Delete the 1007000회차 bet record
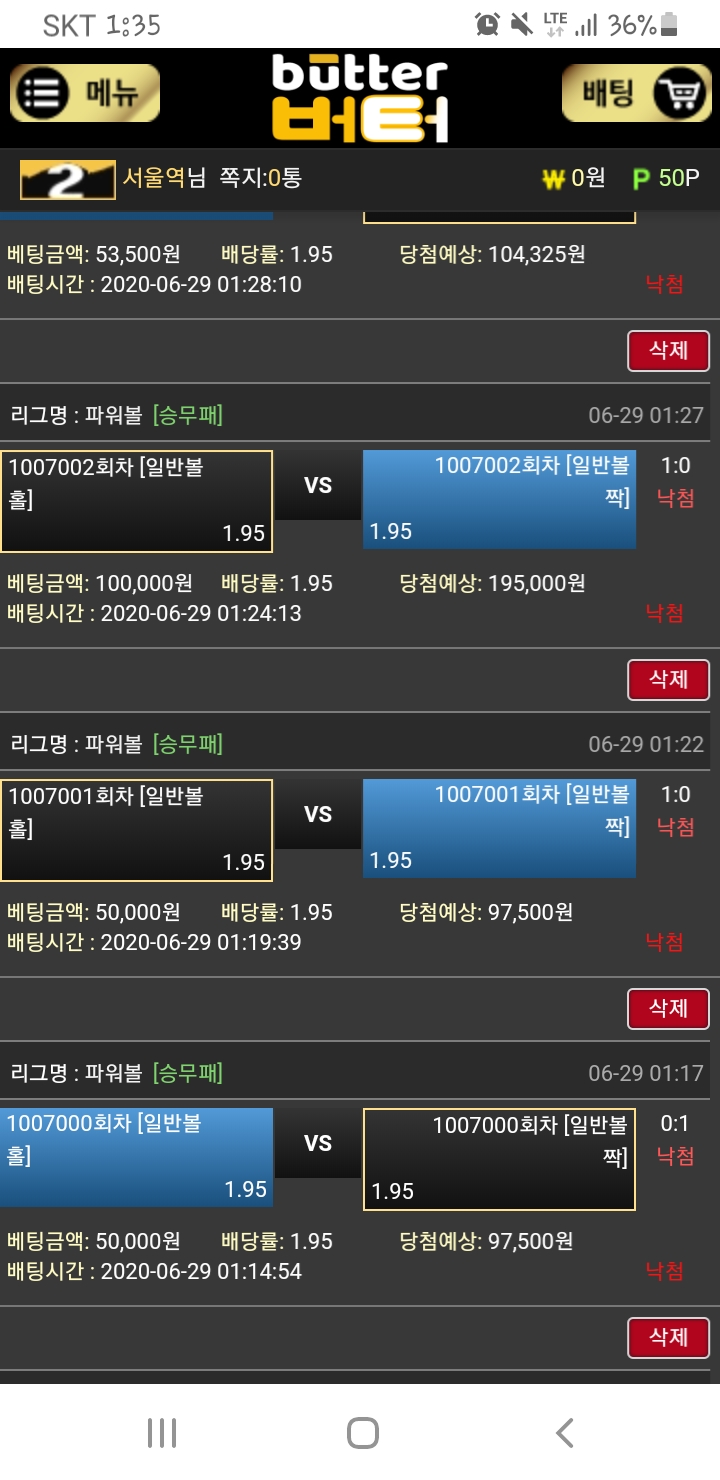The height and width of the screenshot is (1480, 720). pyautogui.click(x=668, y=1337)
